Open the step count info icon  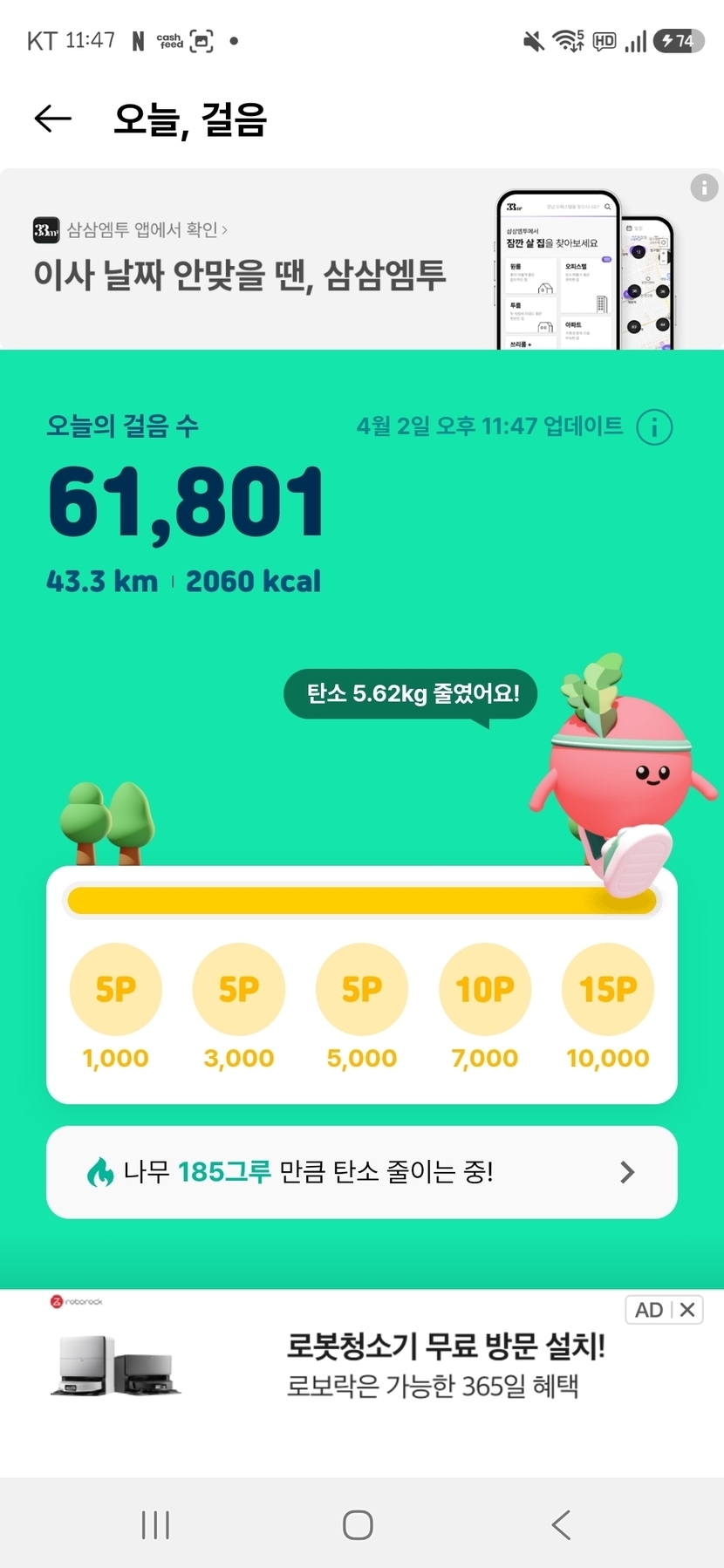coord(654,427)
